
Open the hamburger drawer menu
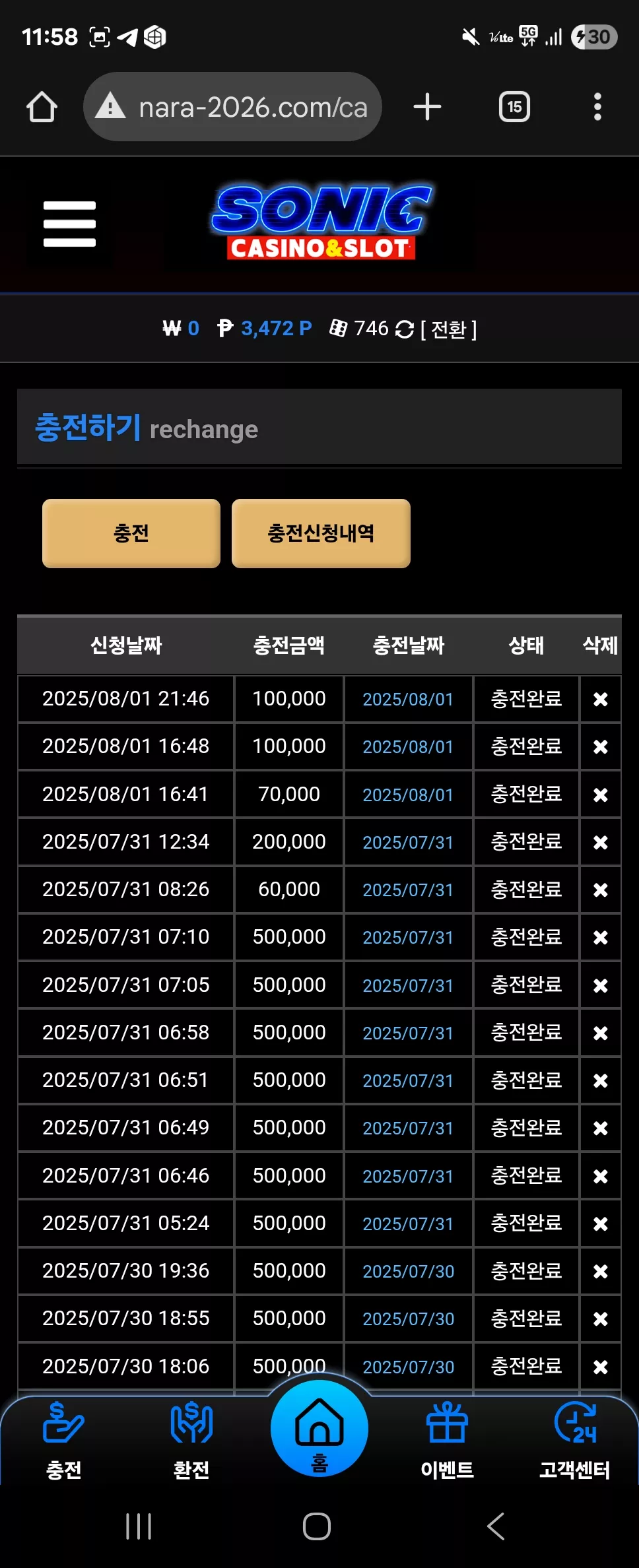69,224
